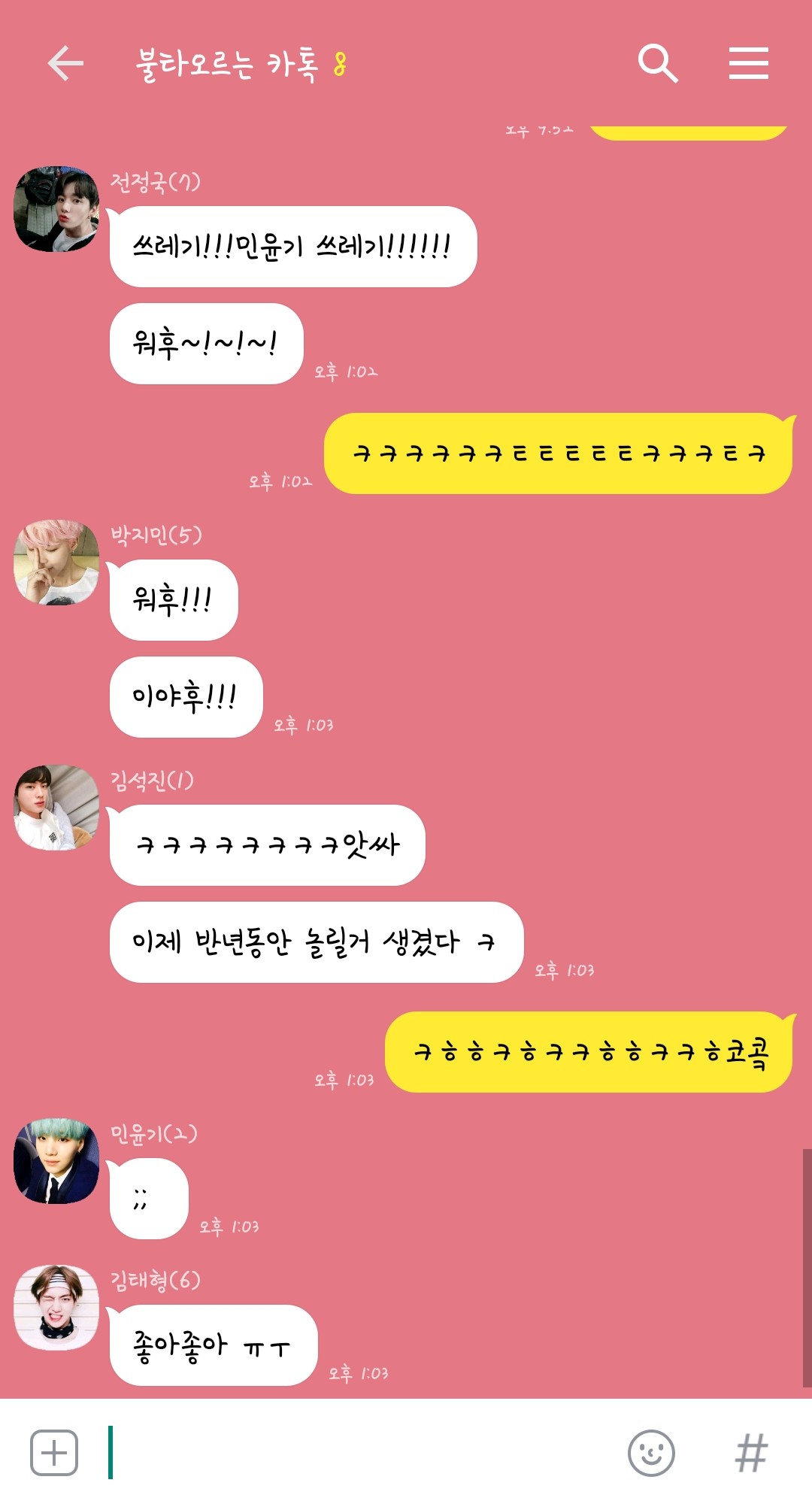Open 김석진's profile picture
812x1507 pixels.
(56, 808)
